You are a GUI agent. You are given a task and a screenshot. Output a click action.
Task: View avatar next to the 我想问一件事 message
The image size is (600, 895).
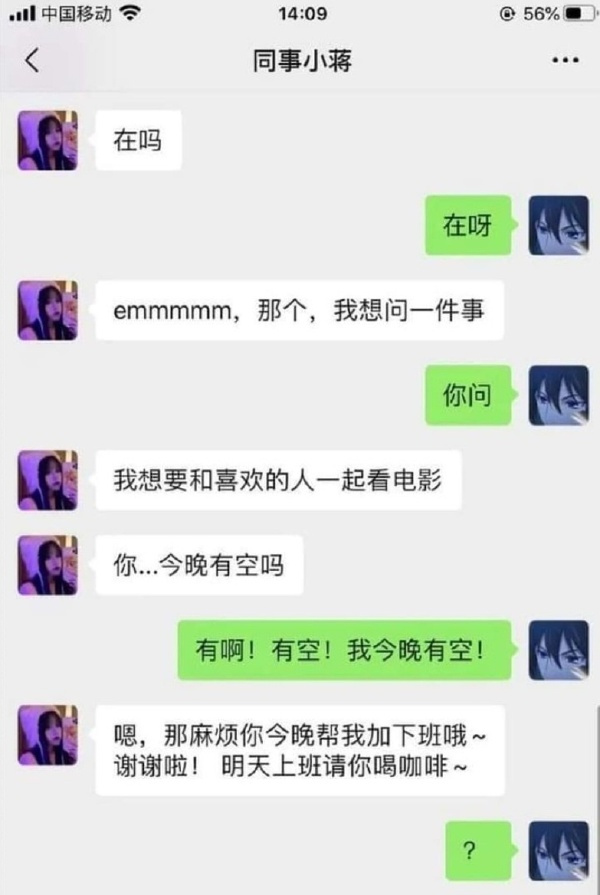pyautogui.click(x=47, y=310)
